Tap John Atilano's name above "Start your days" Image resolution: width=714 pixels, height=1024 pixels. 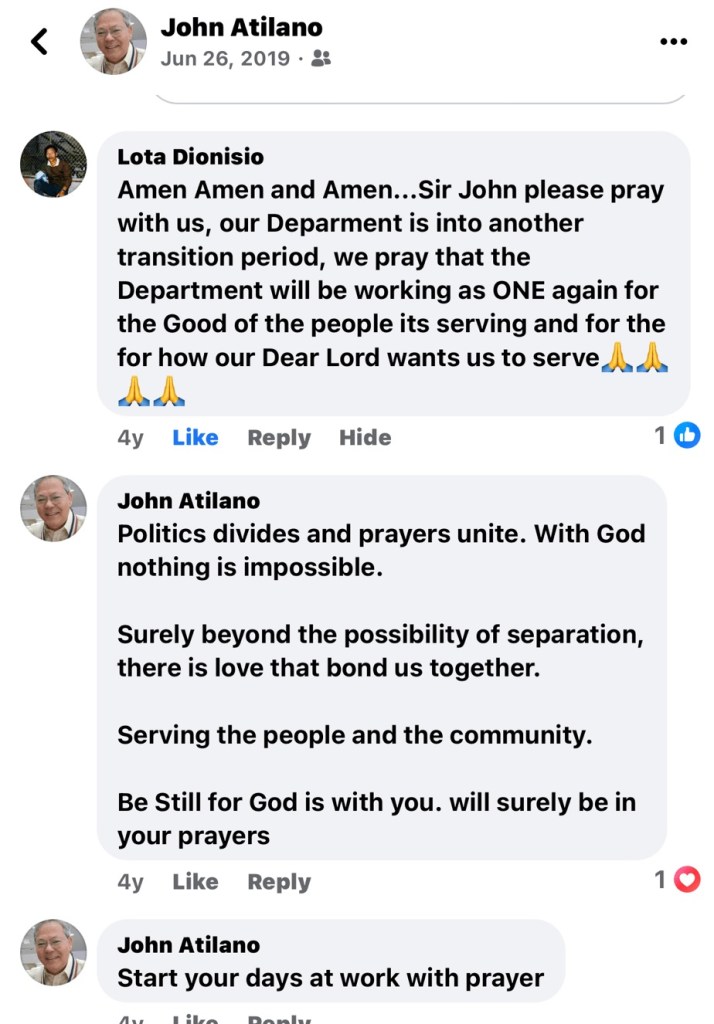tap(188, 944)
